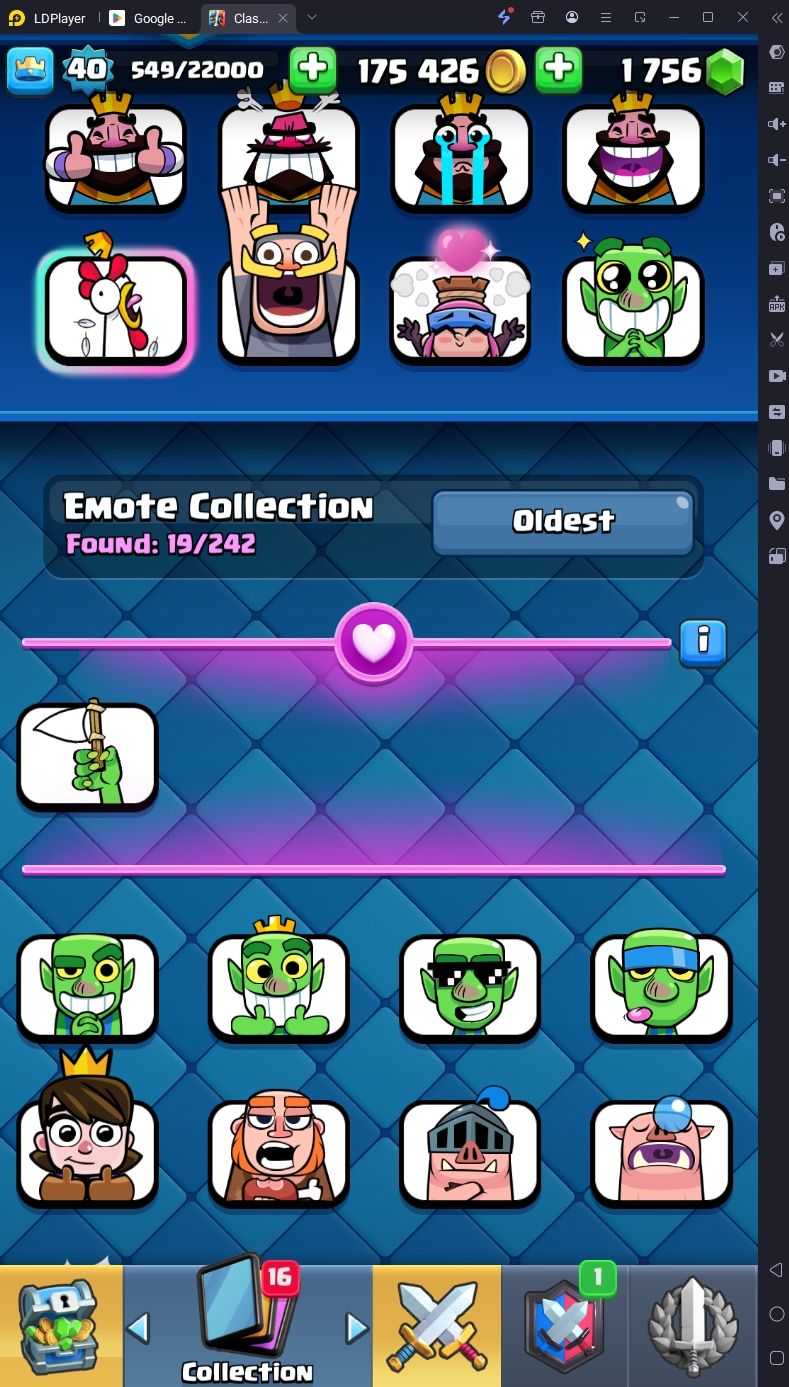Tap the green plus next to gems

coord(559,69)
